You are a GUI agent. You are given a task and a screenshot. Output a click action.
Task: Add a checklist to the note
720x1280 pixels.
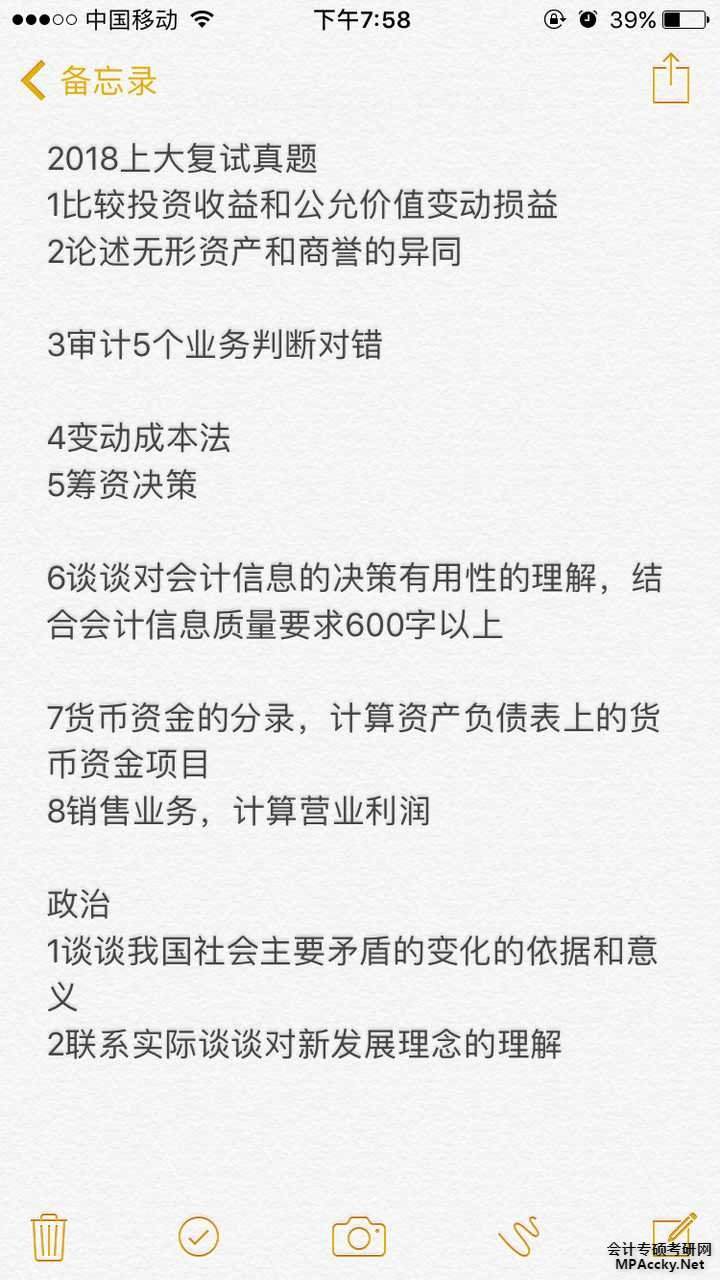point(198,1237)
